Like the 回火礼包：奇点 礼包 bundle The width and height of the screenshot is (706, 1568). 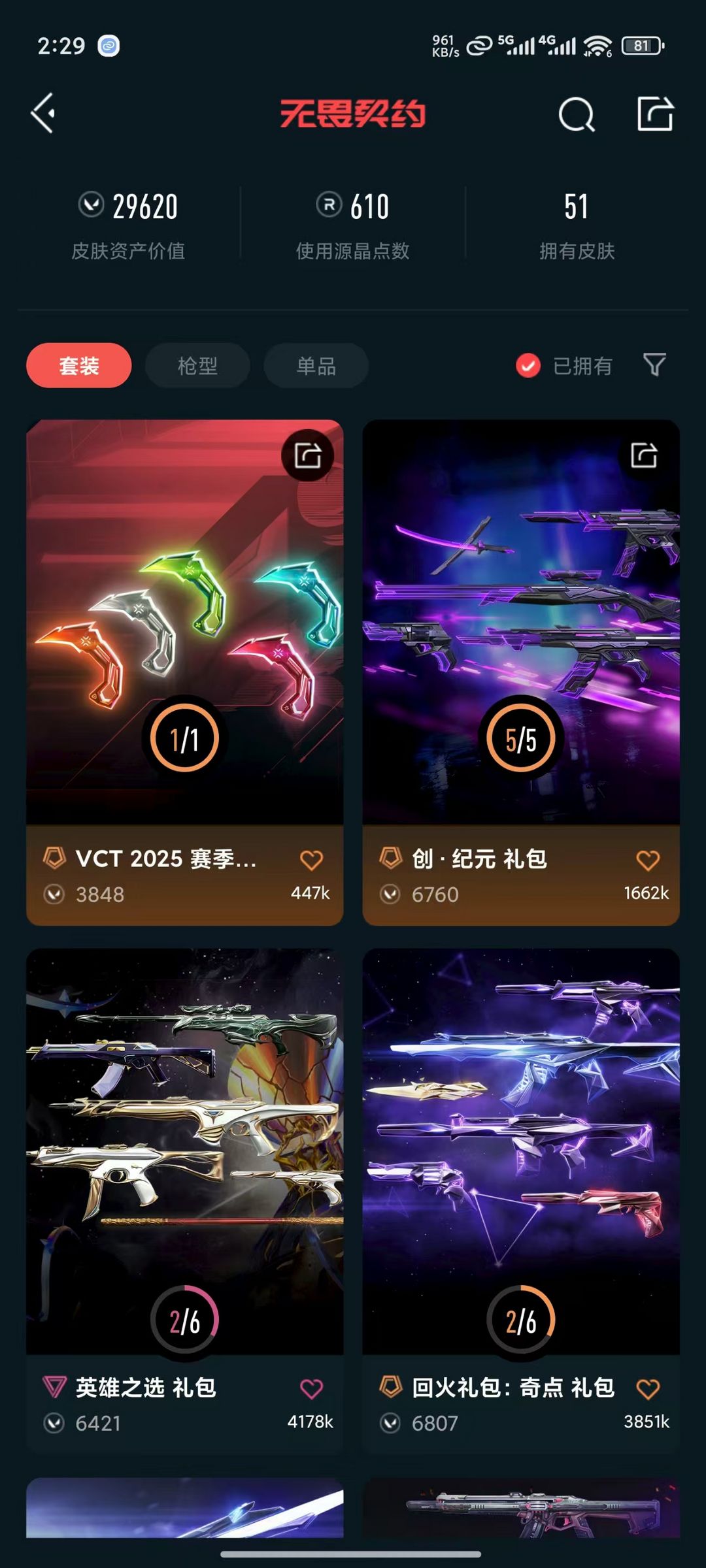[648, 1388]
